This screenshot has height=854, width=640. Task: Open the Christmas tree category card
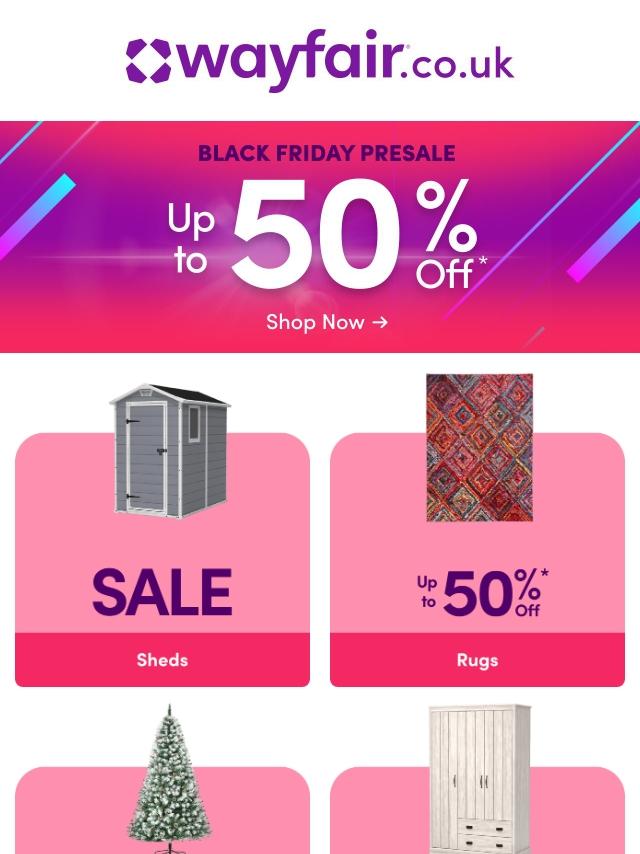coord(162,779)
